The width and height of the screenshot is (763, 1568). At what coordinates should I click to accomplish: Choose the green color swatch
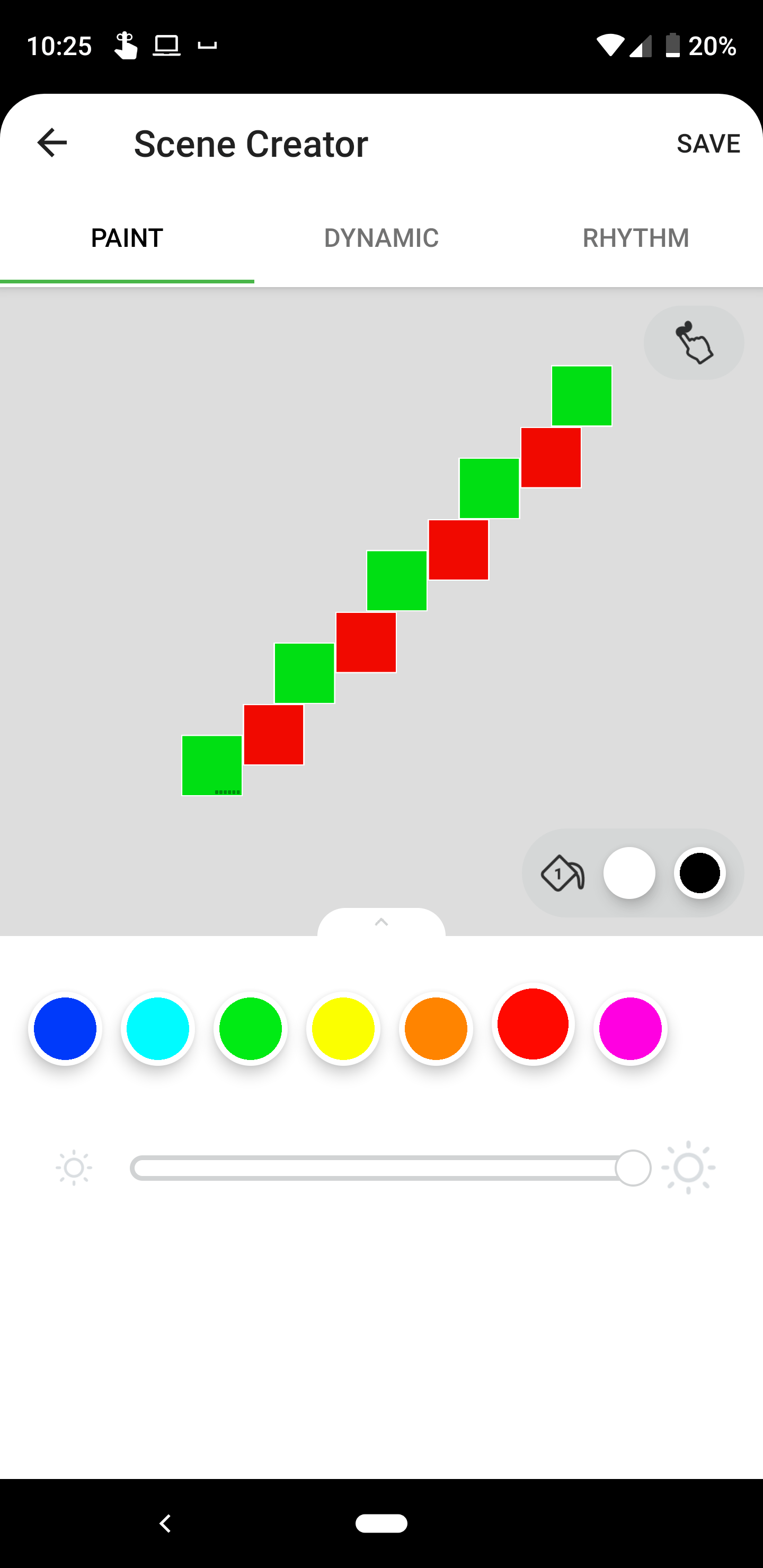click(250, 1029)
